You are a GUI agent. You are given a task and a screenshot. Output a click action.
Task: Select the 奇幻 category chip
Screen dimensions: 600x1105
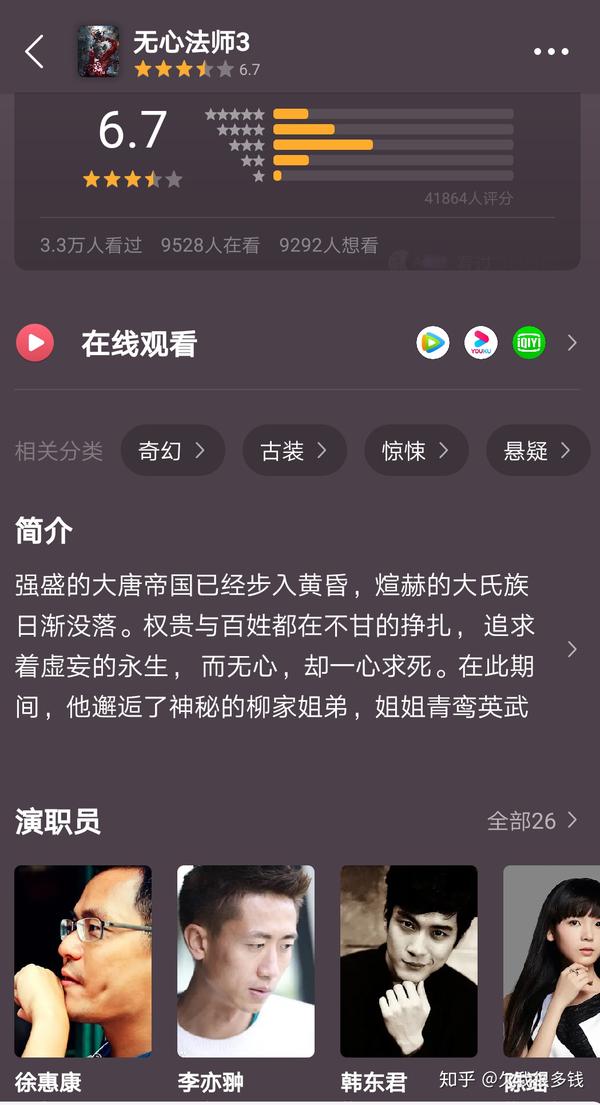point(173,450)
